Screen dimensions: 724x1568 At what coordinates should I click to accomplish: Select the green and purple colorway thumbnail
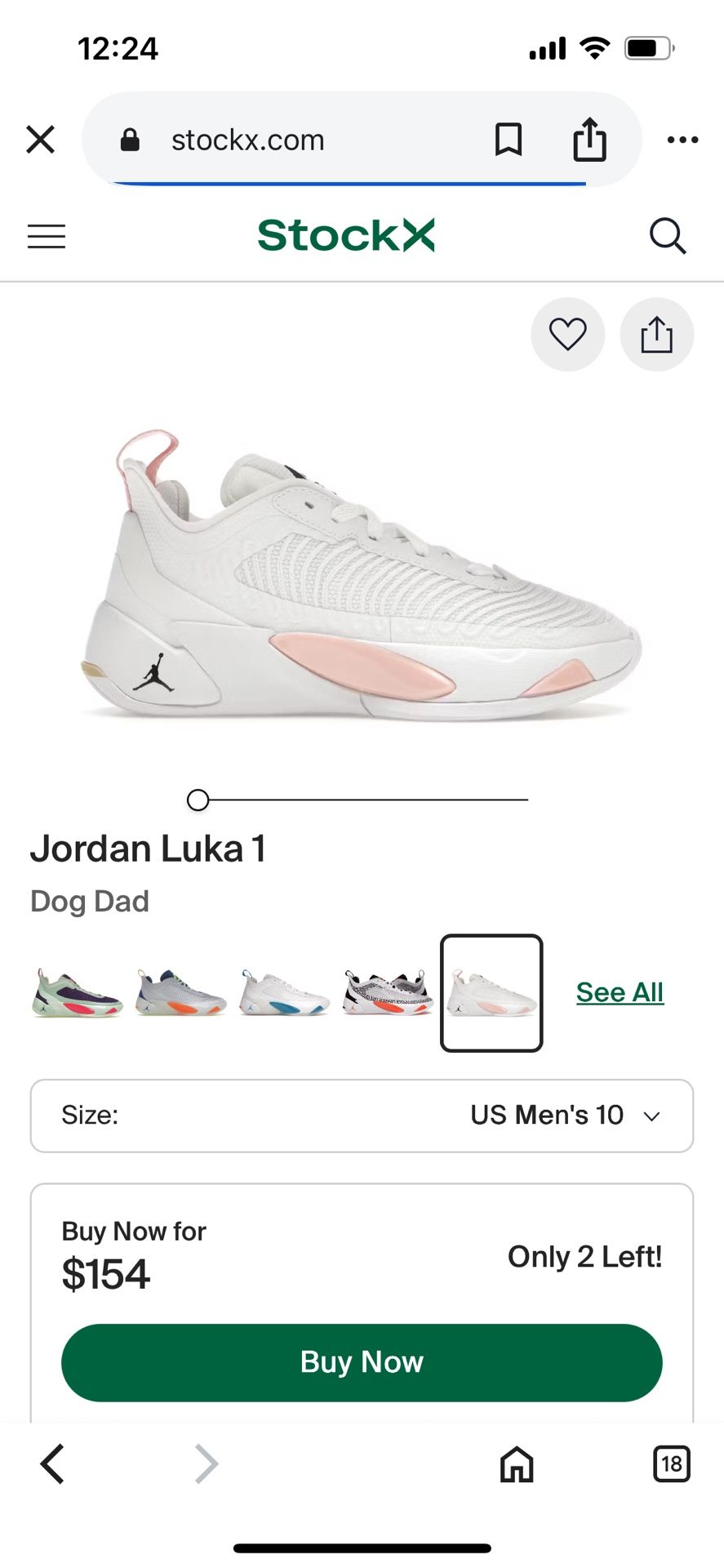[x=78, y=993]
